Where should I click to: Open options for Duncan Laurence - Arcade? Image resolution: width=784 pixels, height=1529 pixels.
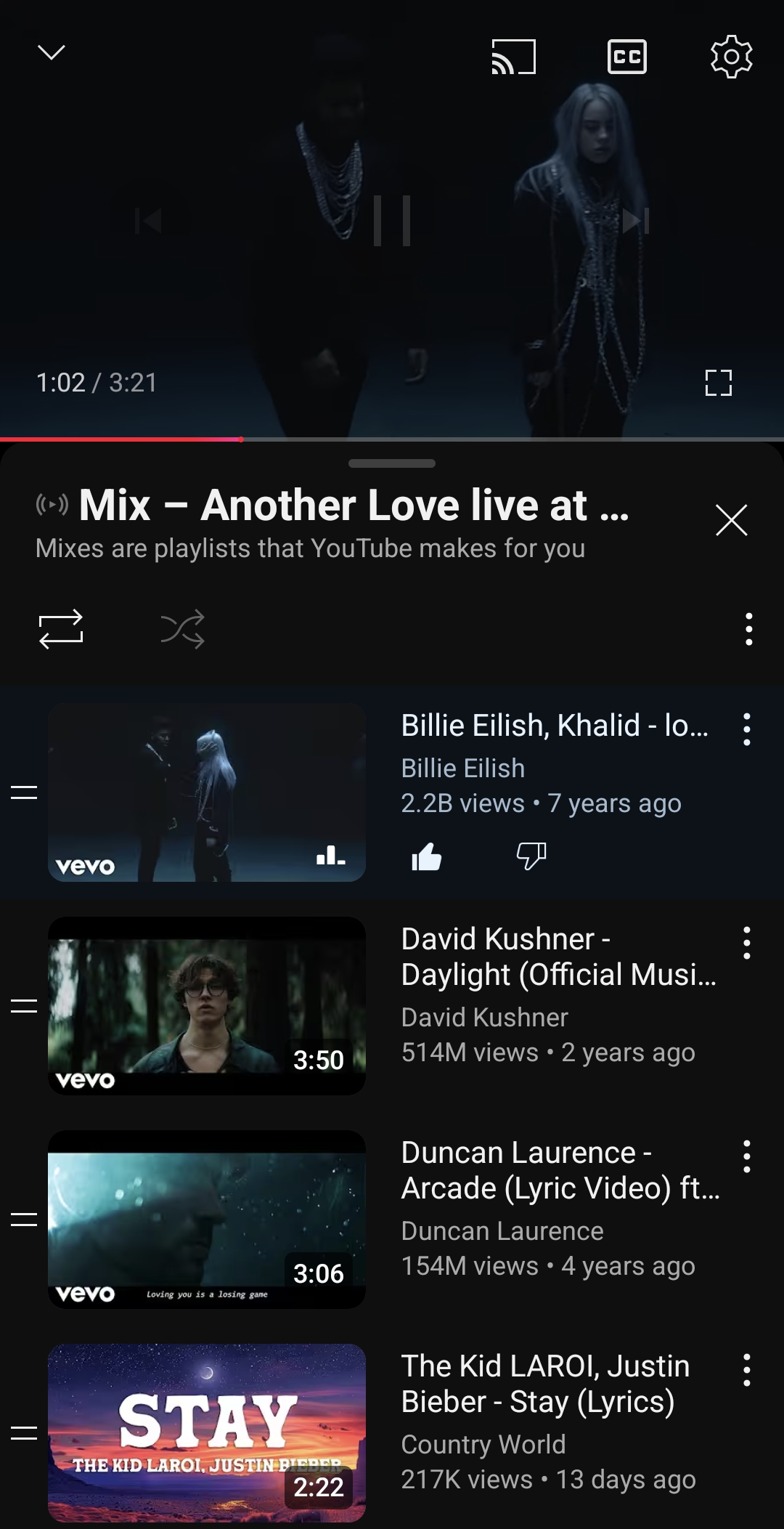pyautogui.click(x=746, y=1156)
